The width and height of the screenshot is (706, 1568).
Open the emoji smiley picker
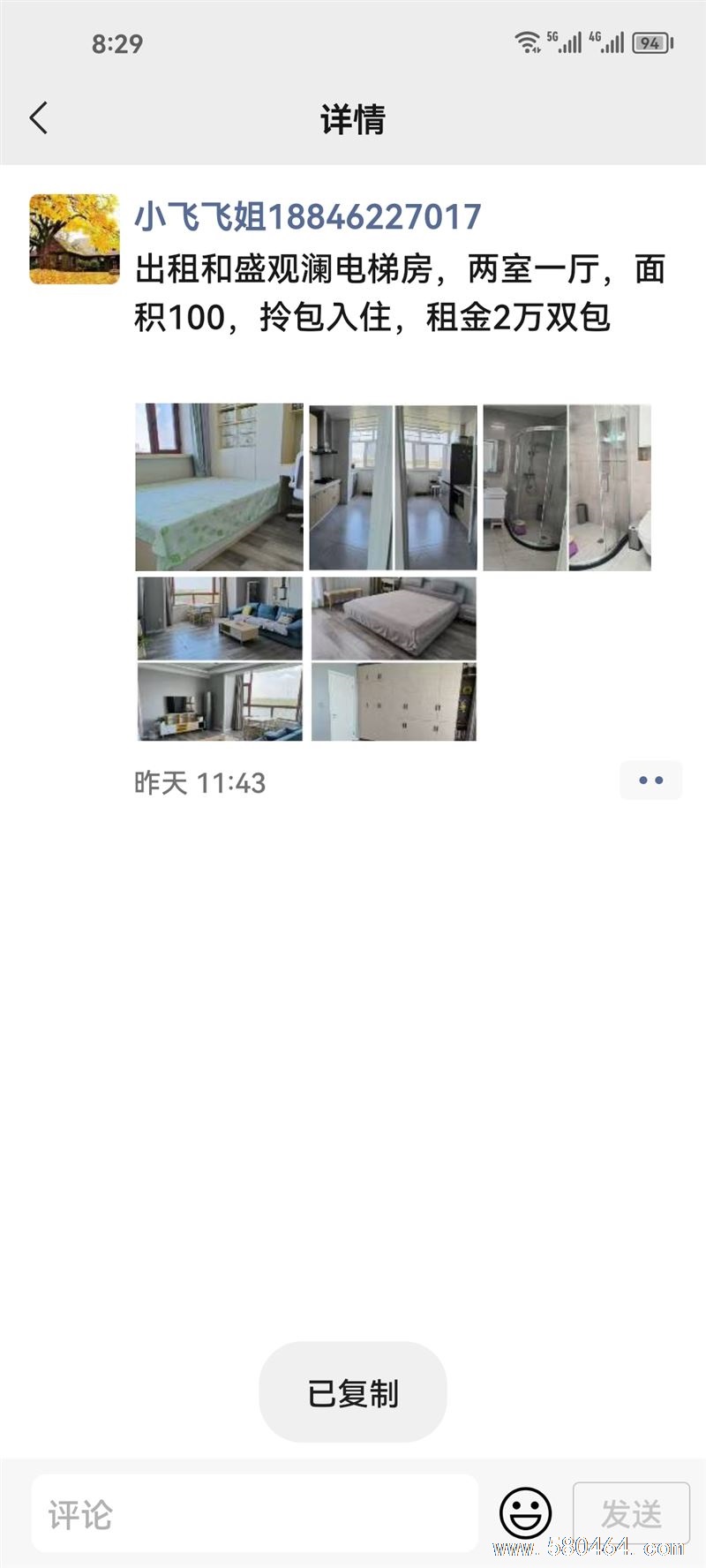point(526,1513)
